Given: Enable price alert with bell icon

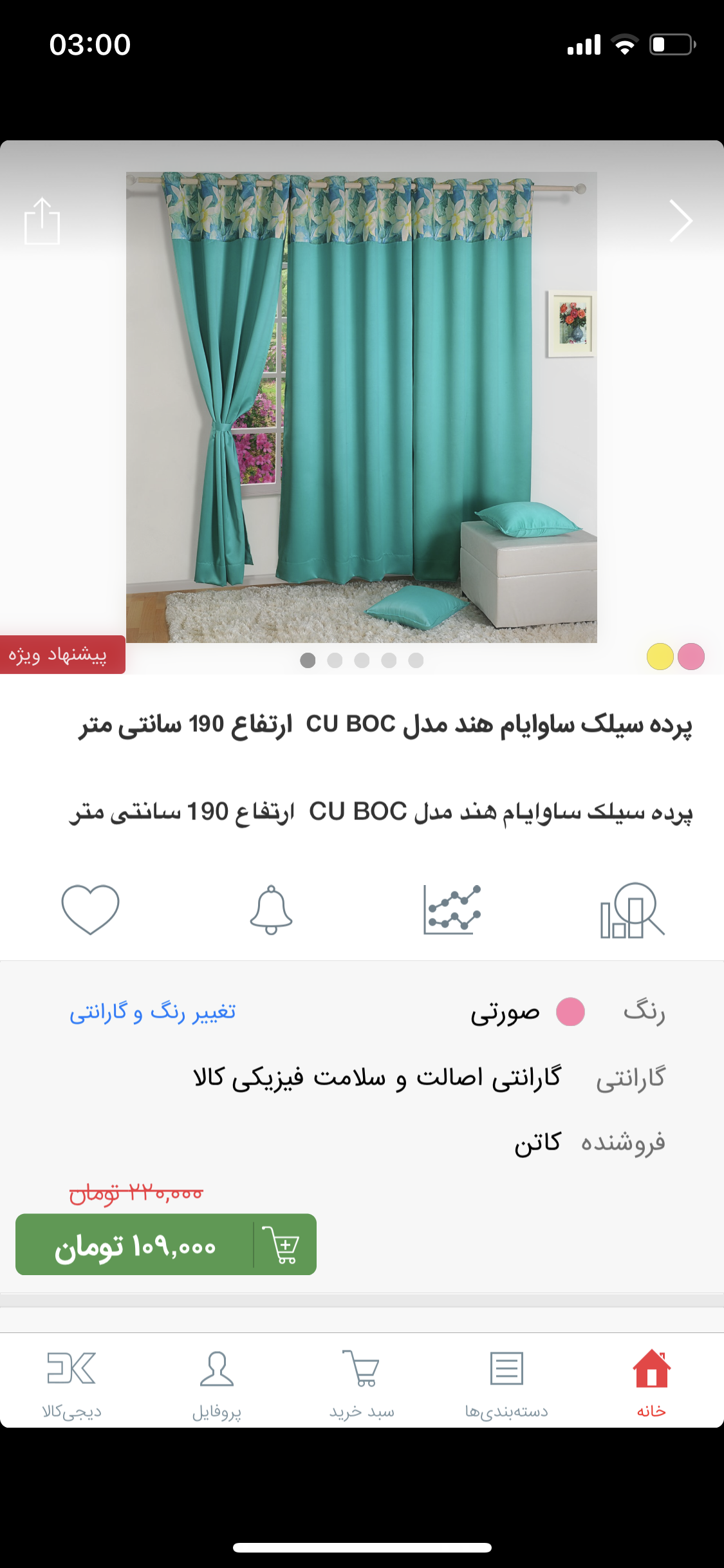Looking at the screenshot, I should tap(271, 909).
